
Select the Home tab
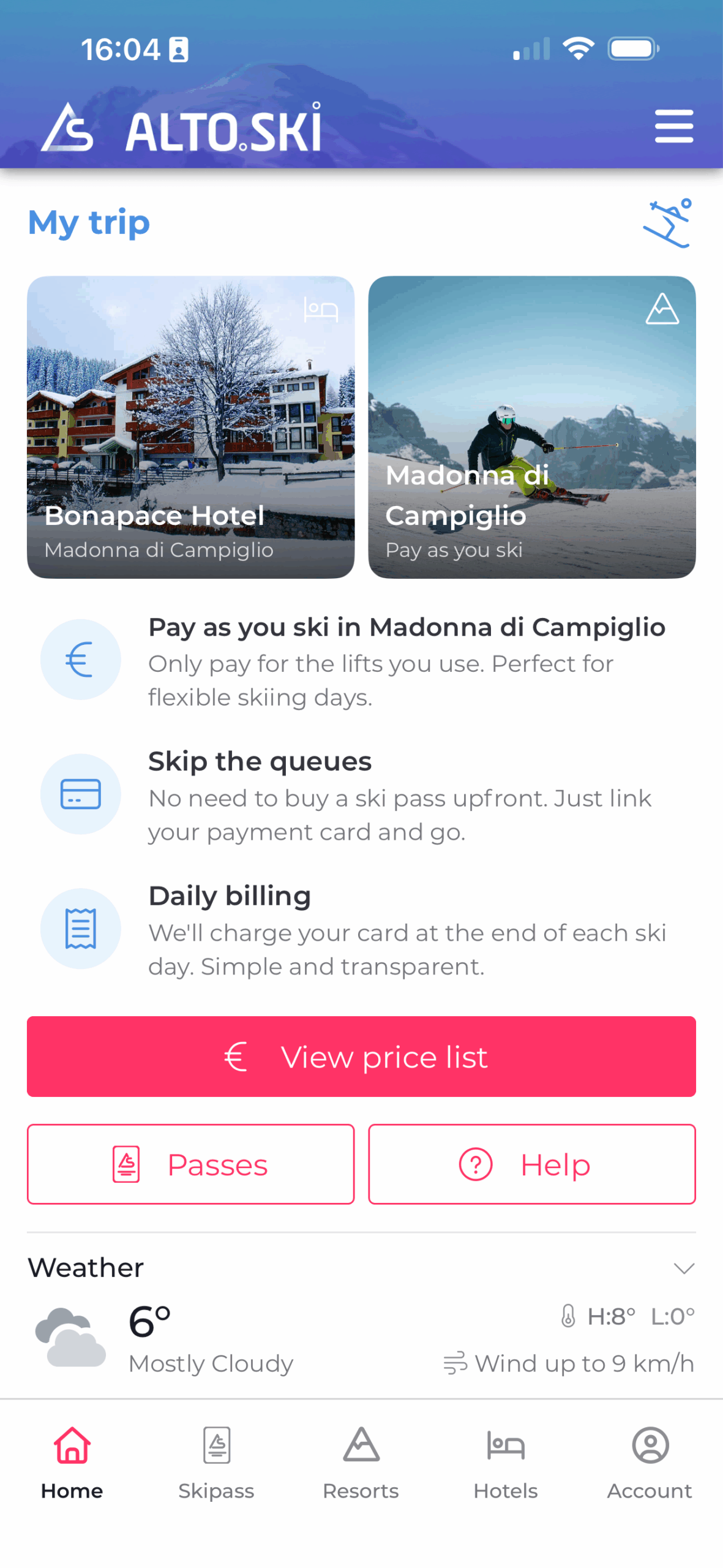click(x=72, y=1461)
